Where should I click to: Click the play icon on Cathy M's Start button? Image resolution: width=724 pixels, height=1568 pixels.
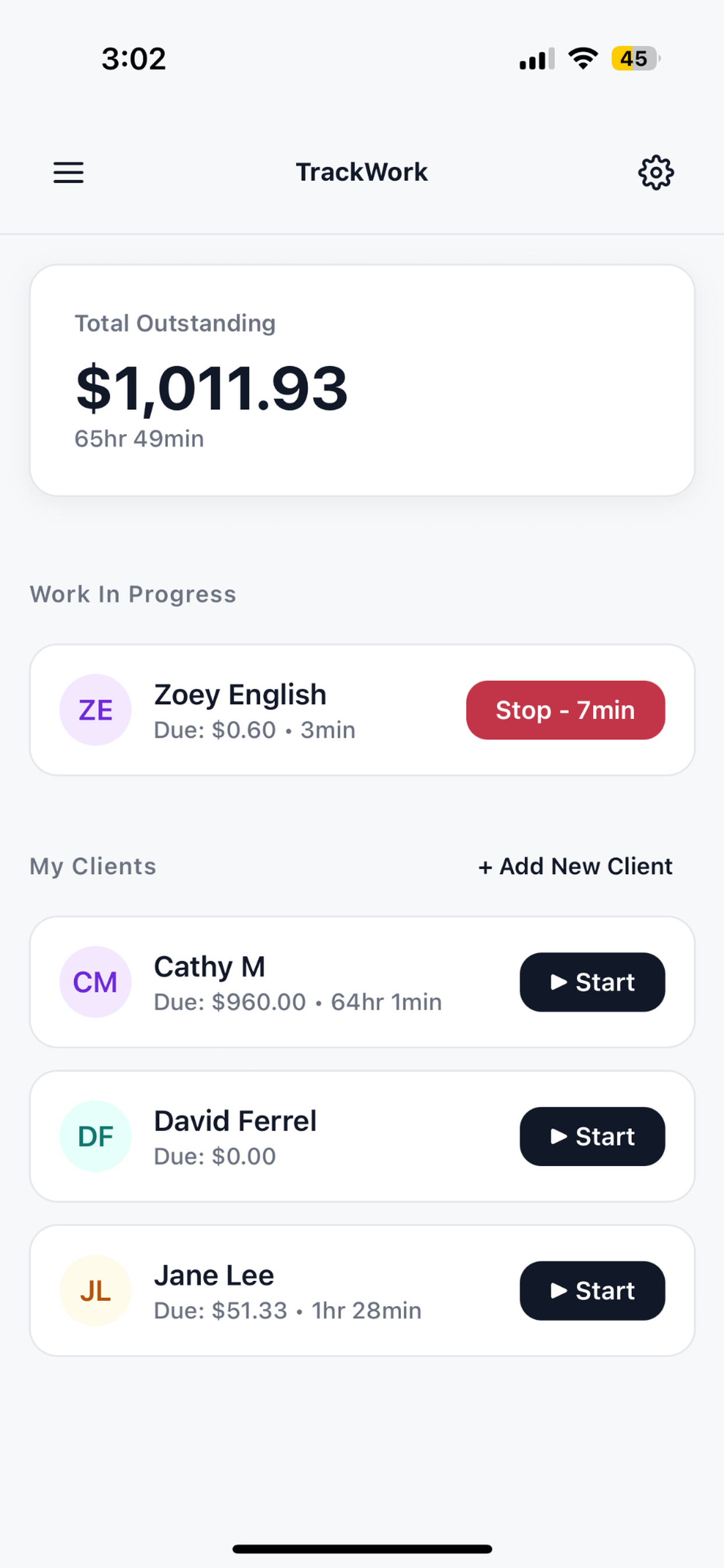pos(561,982)
